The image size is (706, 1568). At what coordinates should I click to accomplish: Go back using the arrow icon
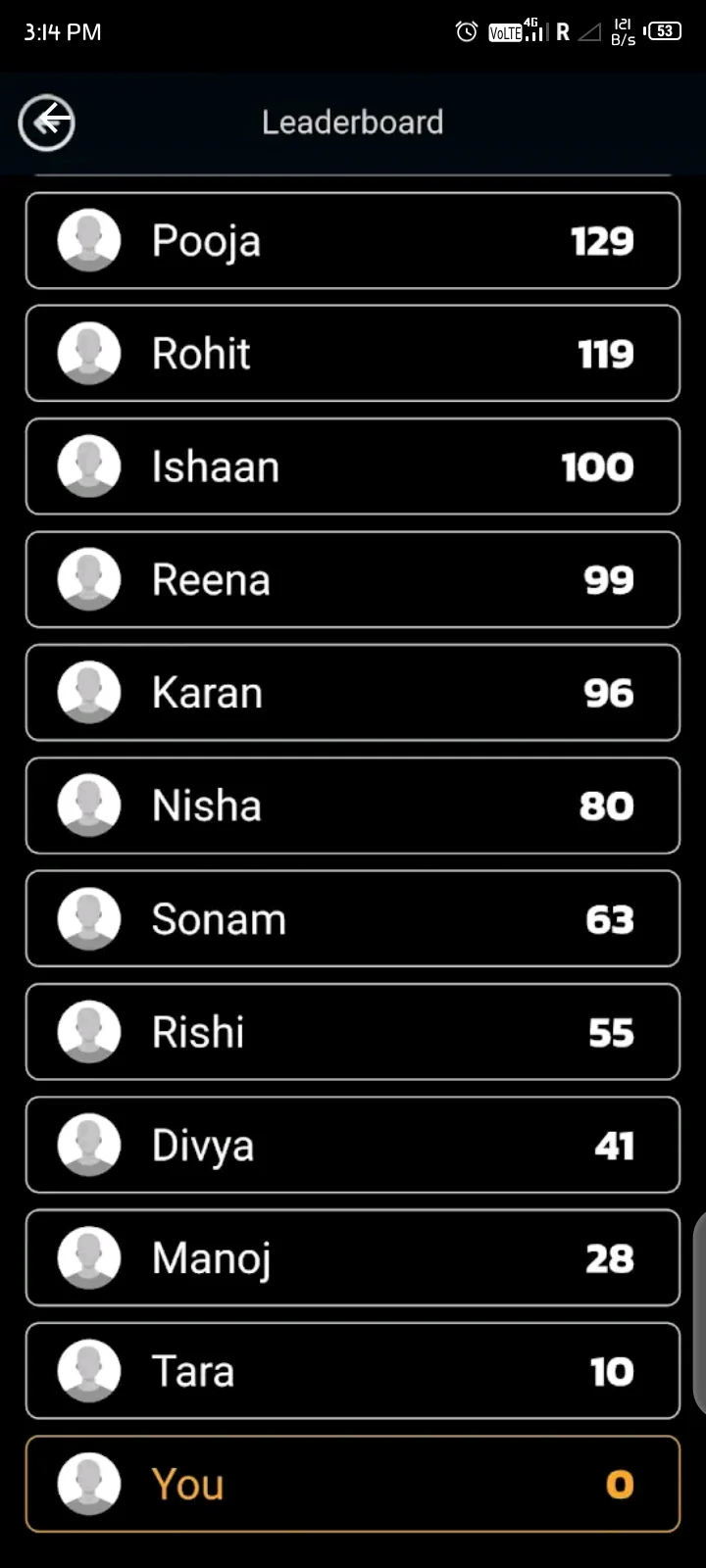point(46,122)
